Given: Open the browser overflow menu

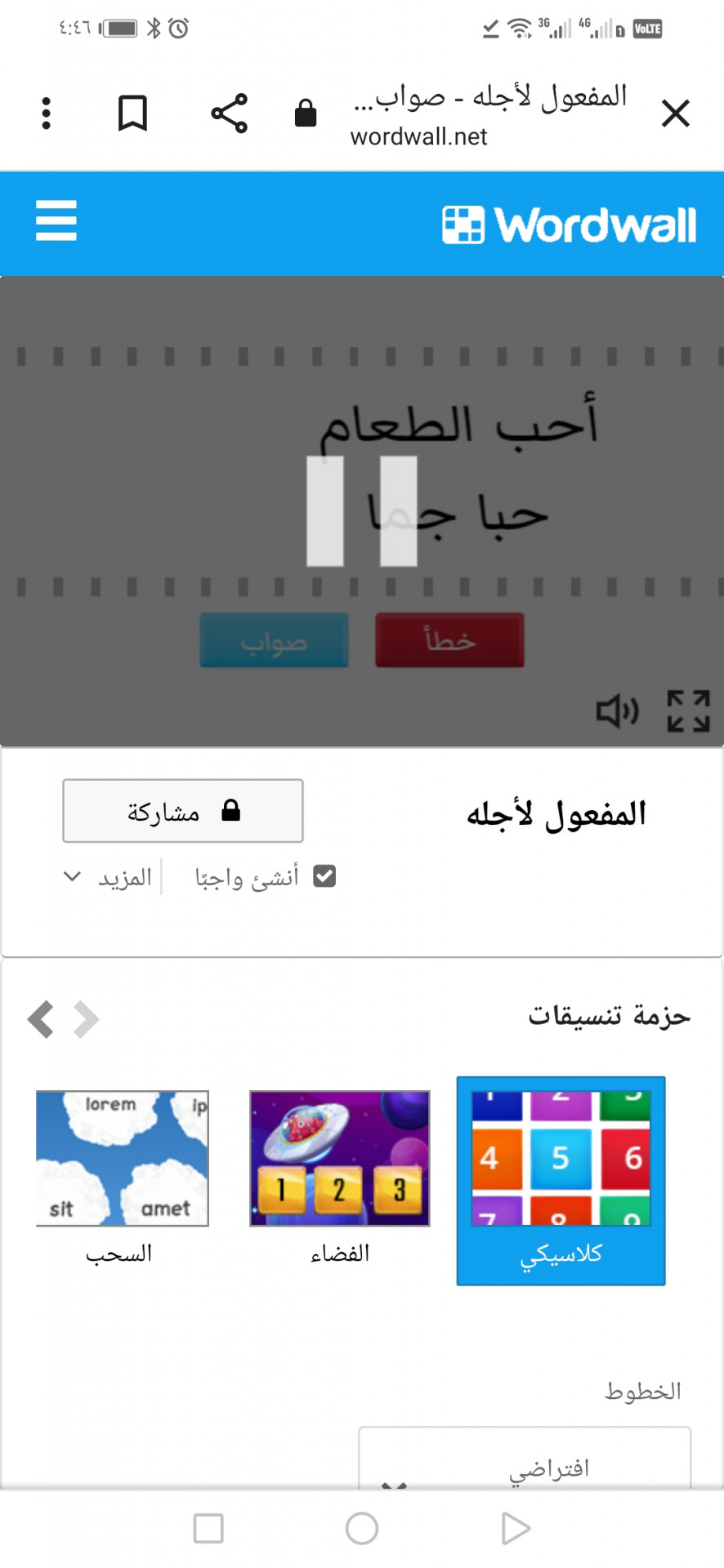Looking at the screenshot, I should click(x=47, y=114).
